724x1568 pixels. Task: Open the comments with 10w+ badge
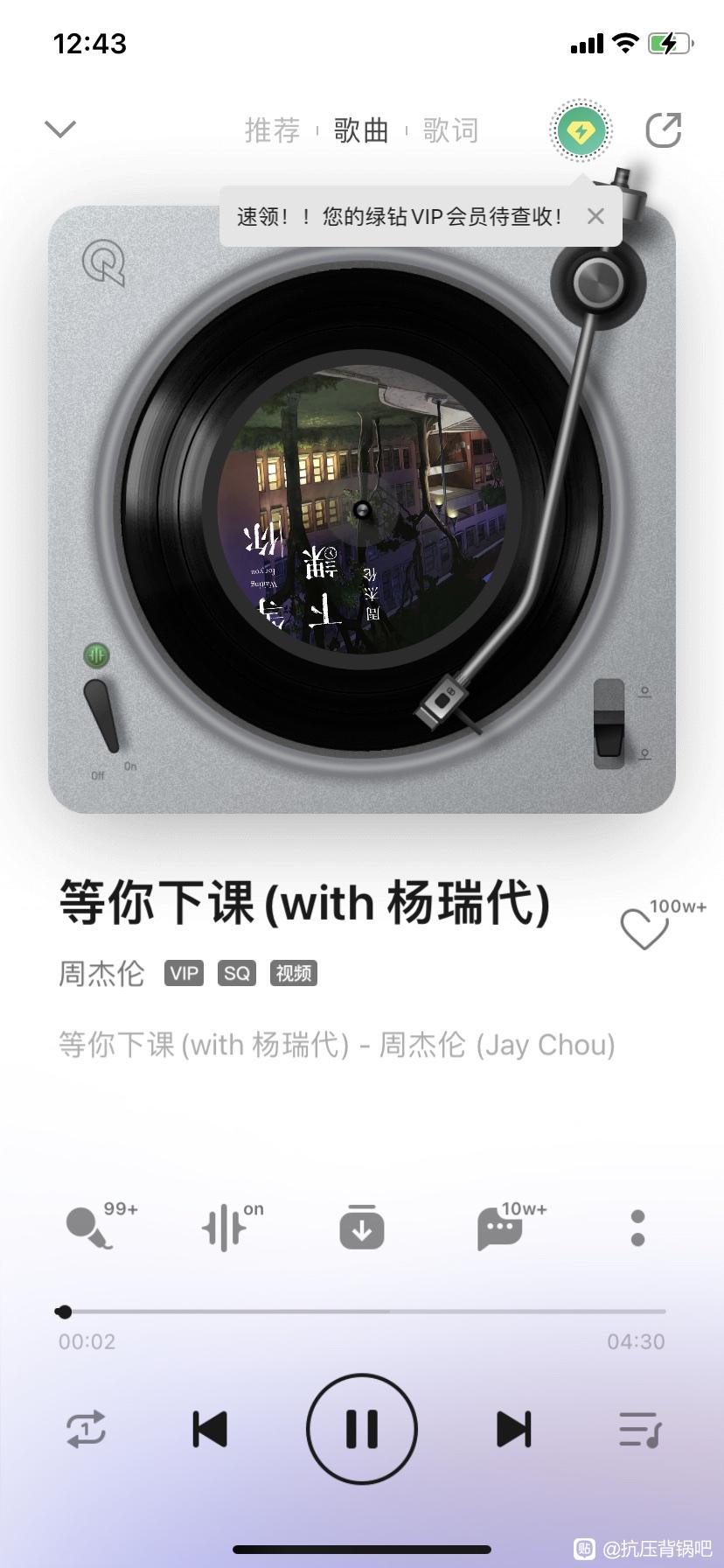coord(500,1228)
